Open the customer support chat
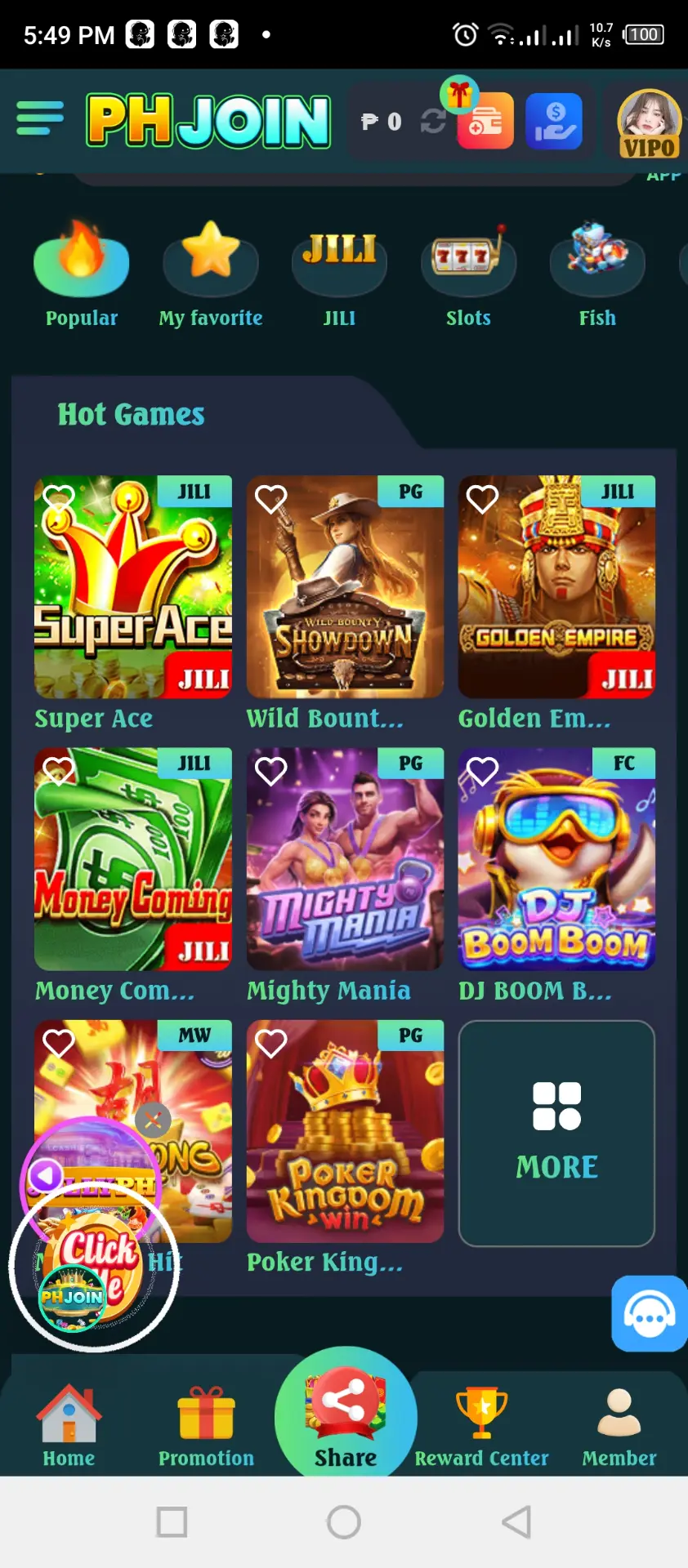688x1568 pixels. coord(650,1313)
